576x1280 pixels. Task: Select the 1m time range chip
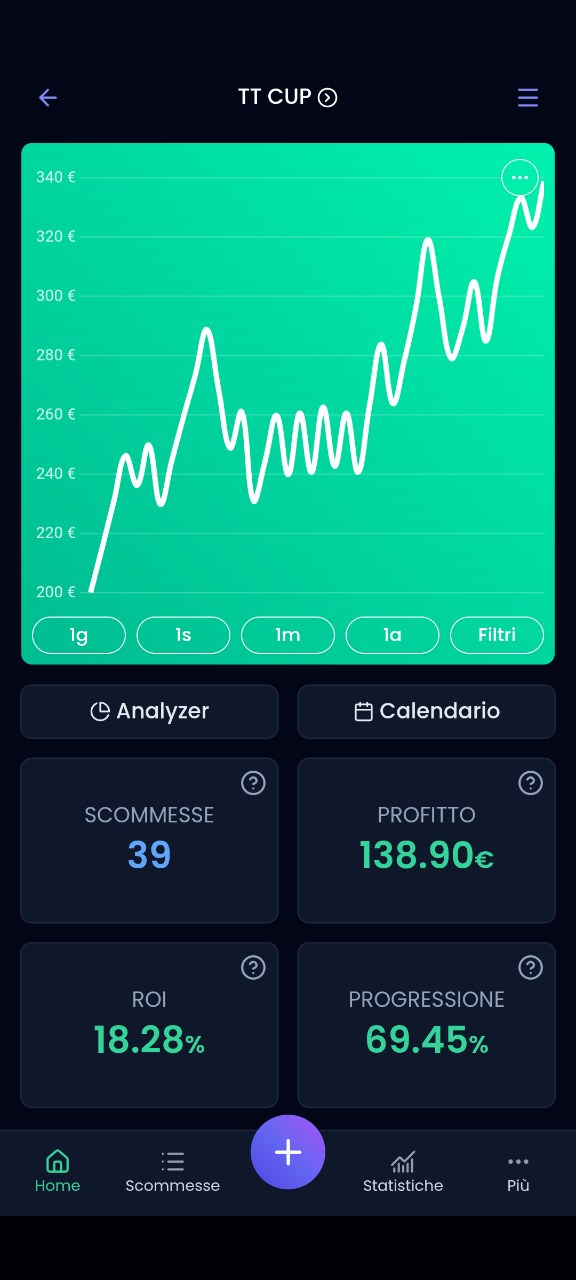click(x=288, y=635)
